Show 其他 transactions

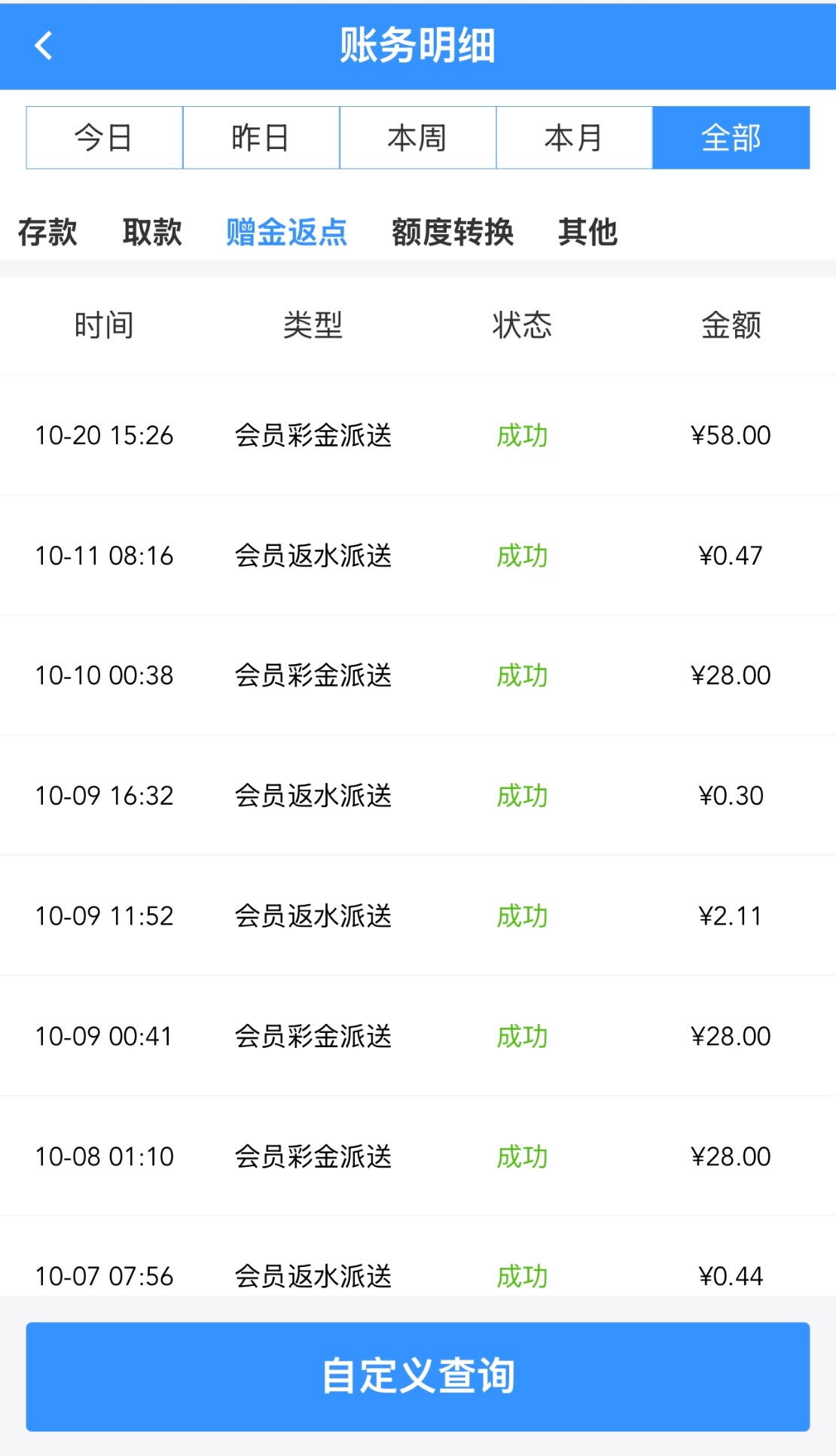click(587, 232)
